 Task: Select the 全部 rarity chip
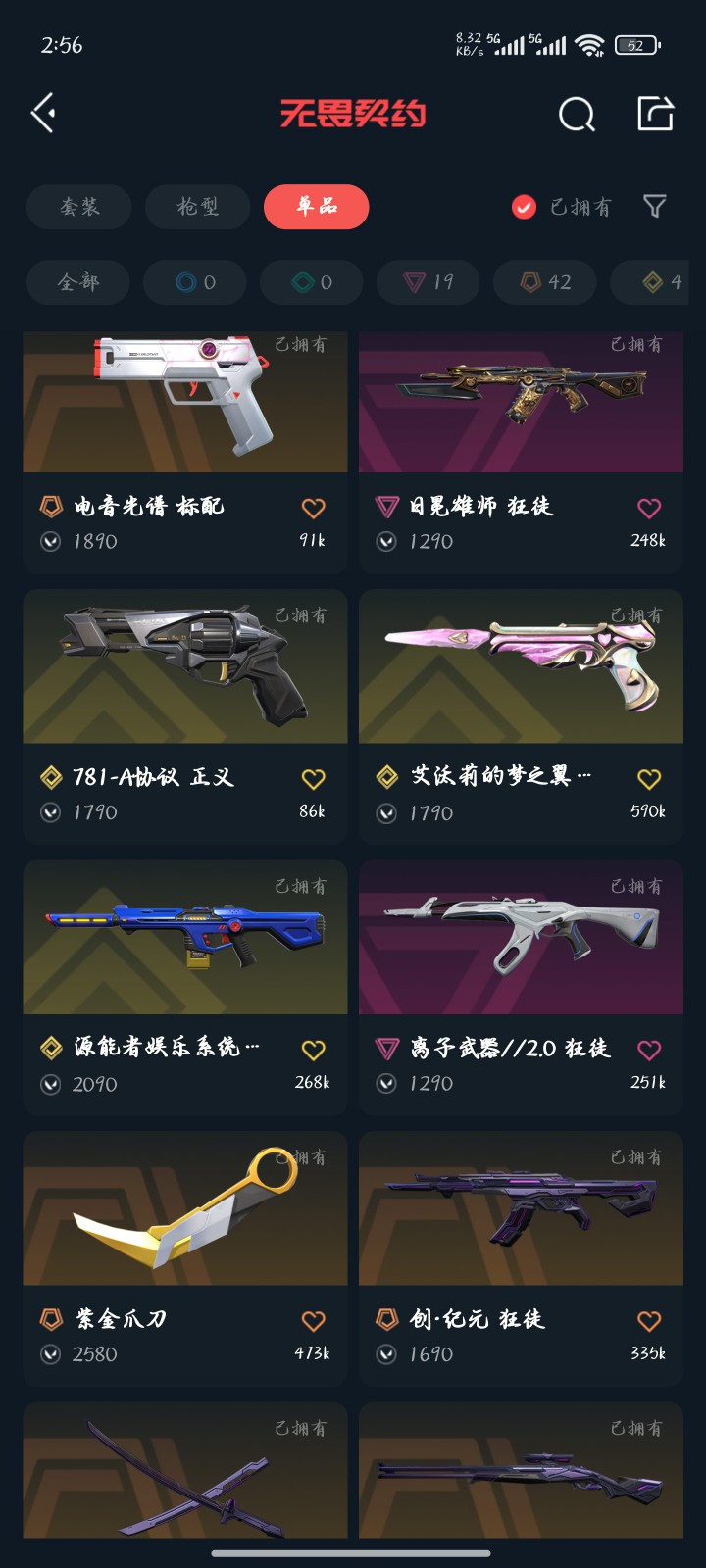[x=78, y=282]
